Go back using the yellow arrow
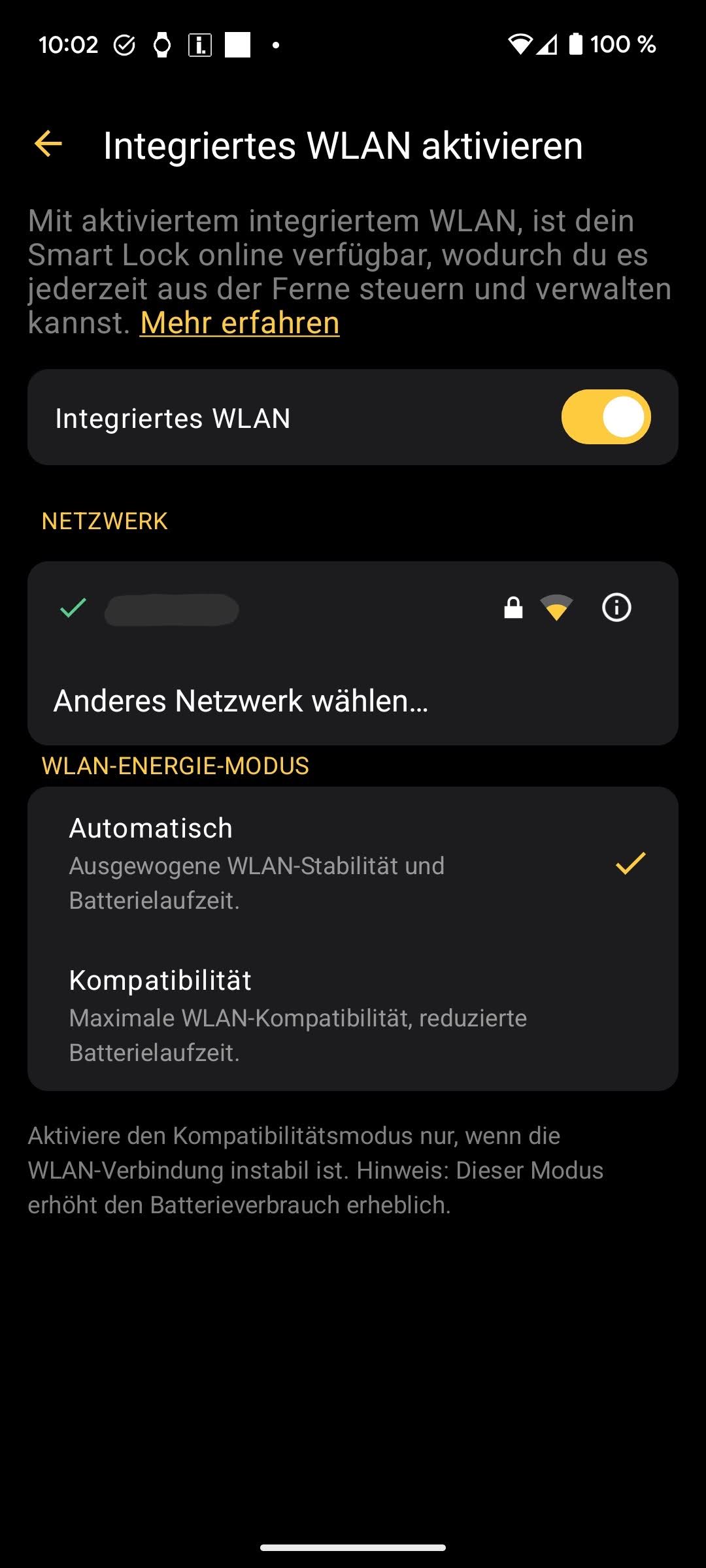The image size is (706, 1568). [48, 144]
